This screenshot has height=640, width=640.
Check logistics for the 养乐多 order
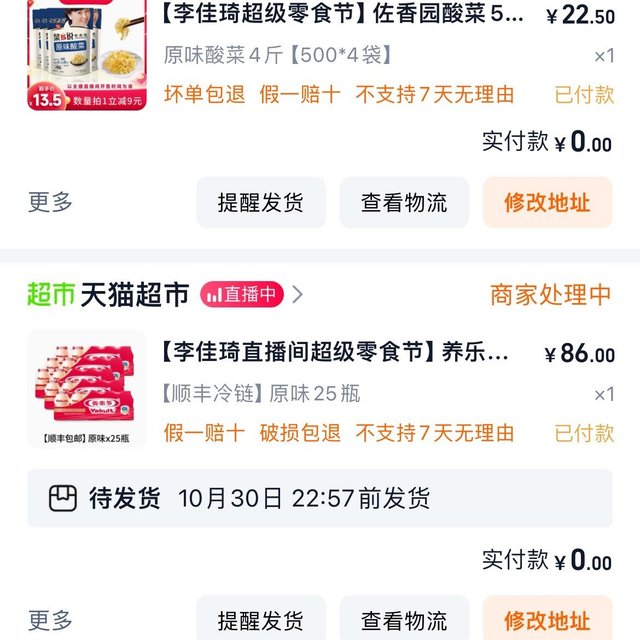(x=404, y=620)
